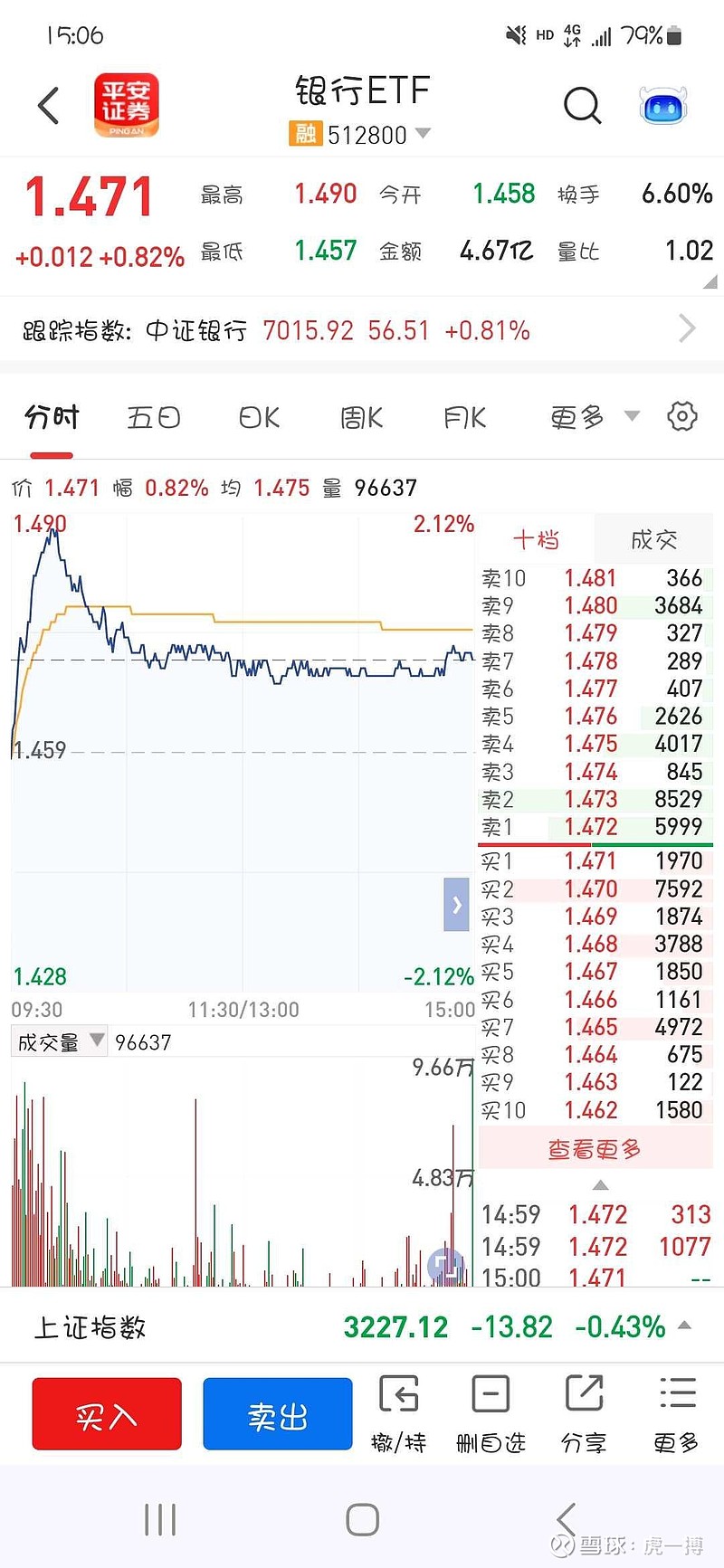Tap the robot assistant icon
Screen dimensions: 724x1568
tap(662, 106)
